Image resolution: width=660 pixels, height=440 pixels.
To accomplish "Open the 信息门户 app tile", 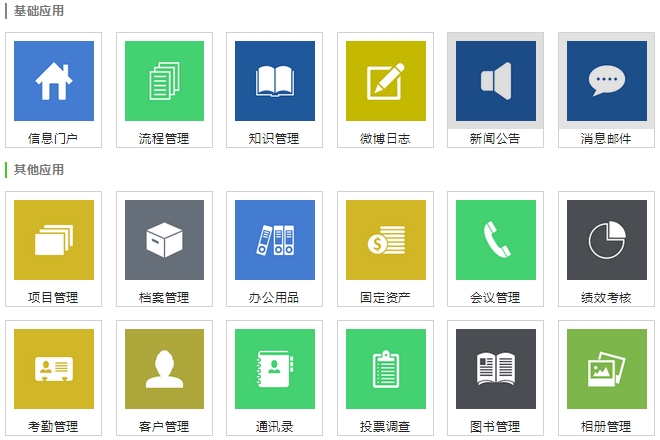I will pyautogui.click(x=54, y=82).
